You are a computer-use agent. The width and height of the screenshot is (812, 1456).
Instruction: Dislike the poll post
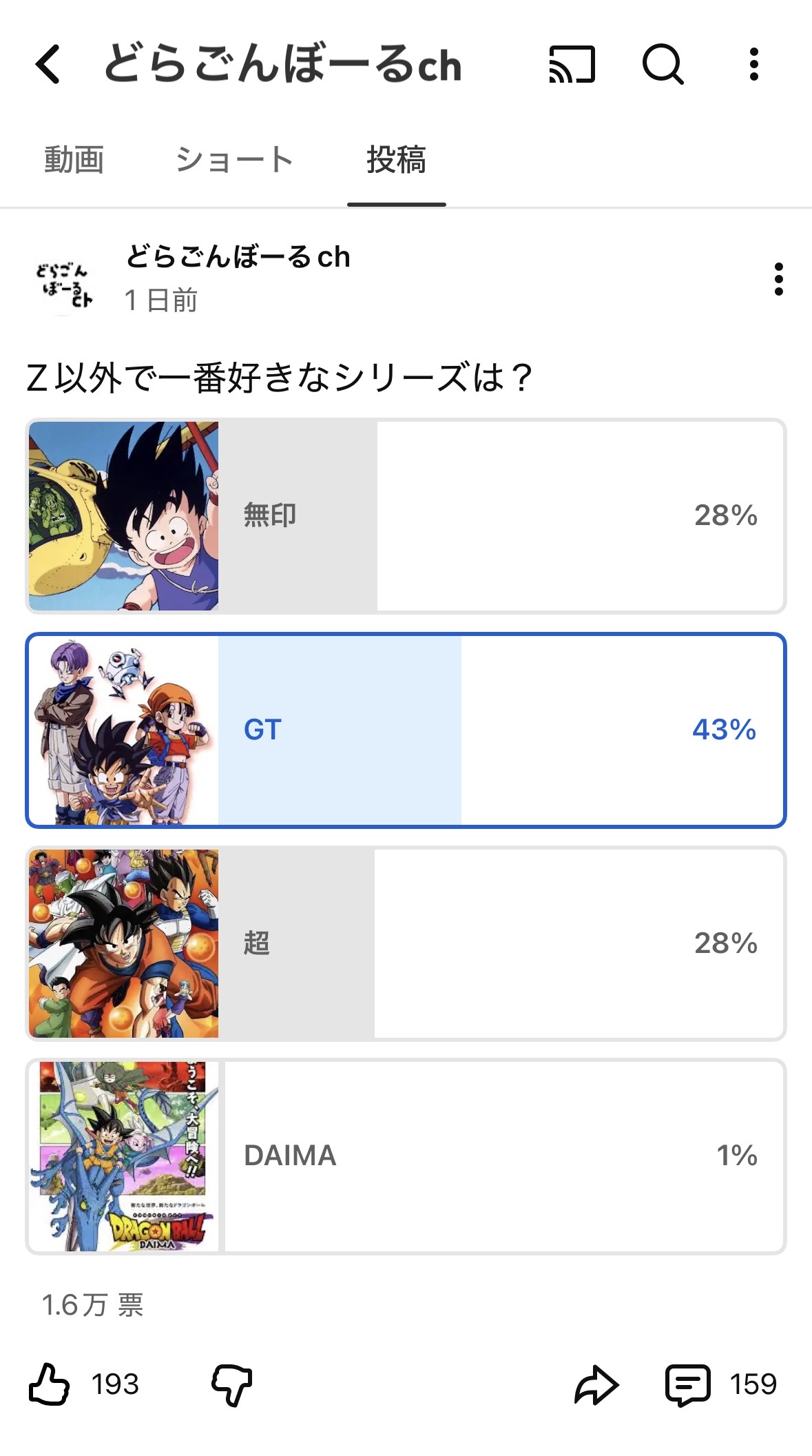pos(231,1384)
